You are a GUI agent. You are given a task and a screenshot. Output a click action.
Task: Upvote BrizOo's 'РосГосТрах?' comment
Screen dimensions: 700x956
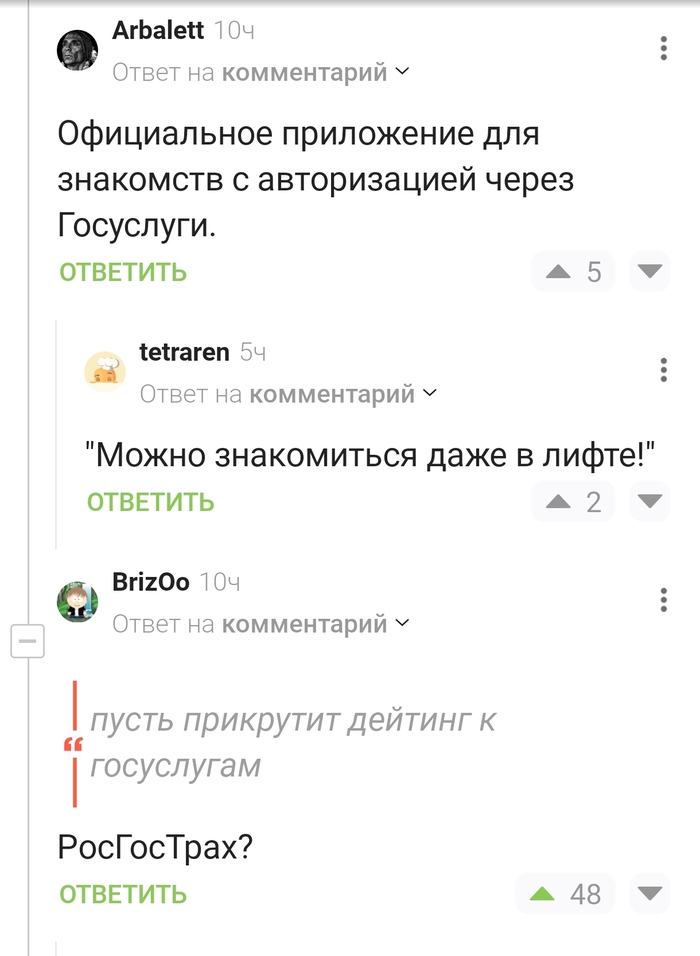tap(543, 893)
